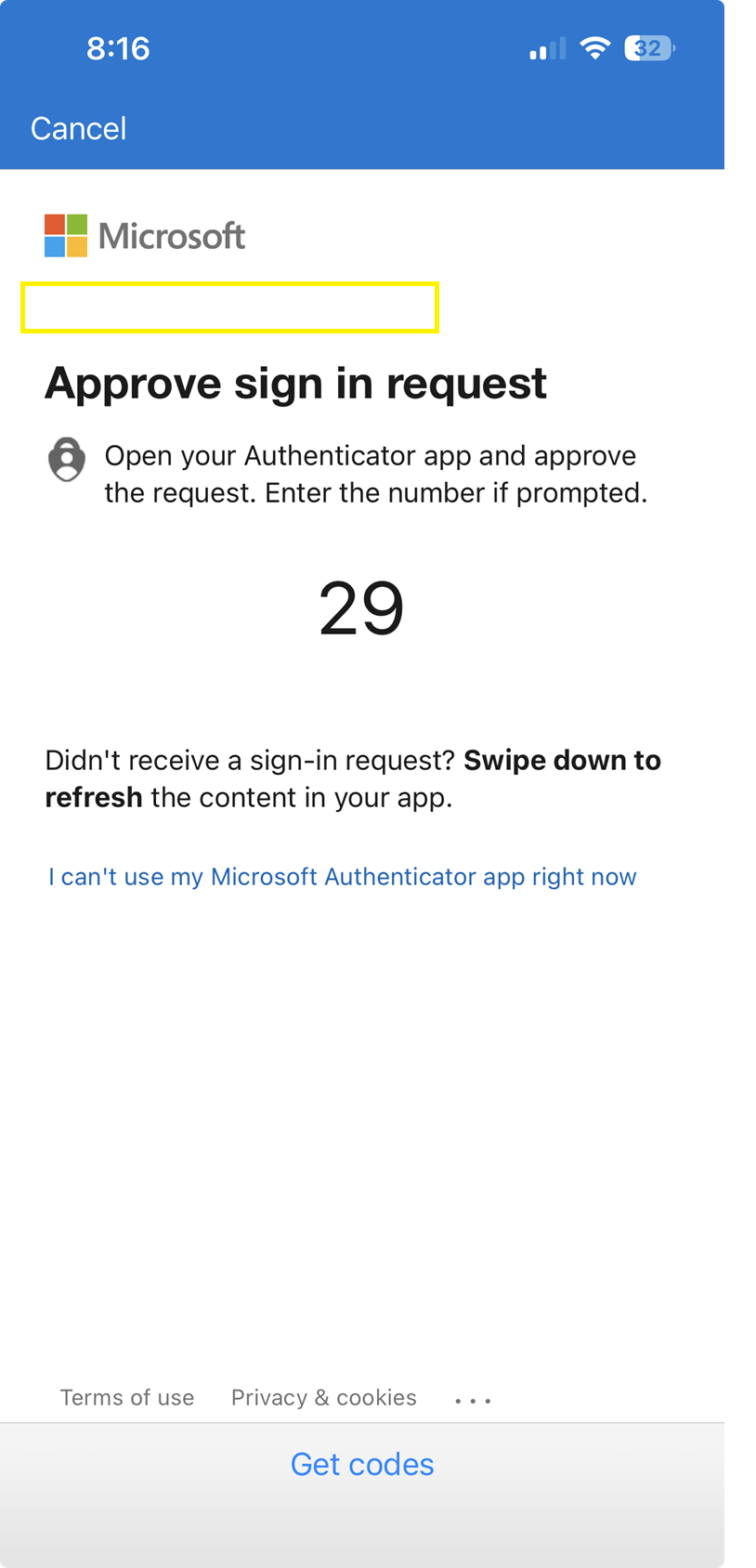The height and width of the screenshot is (1568, 756).
Task: Cancel the sign-in request
Action: coord(78,128)
